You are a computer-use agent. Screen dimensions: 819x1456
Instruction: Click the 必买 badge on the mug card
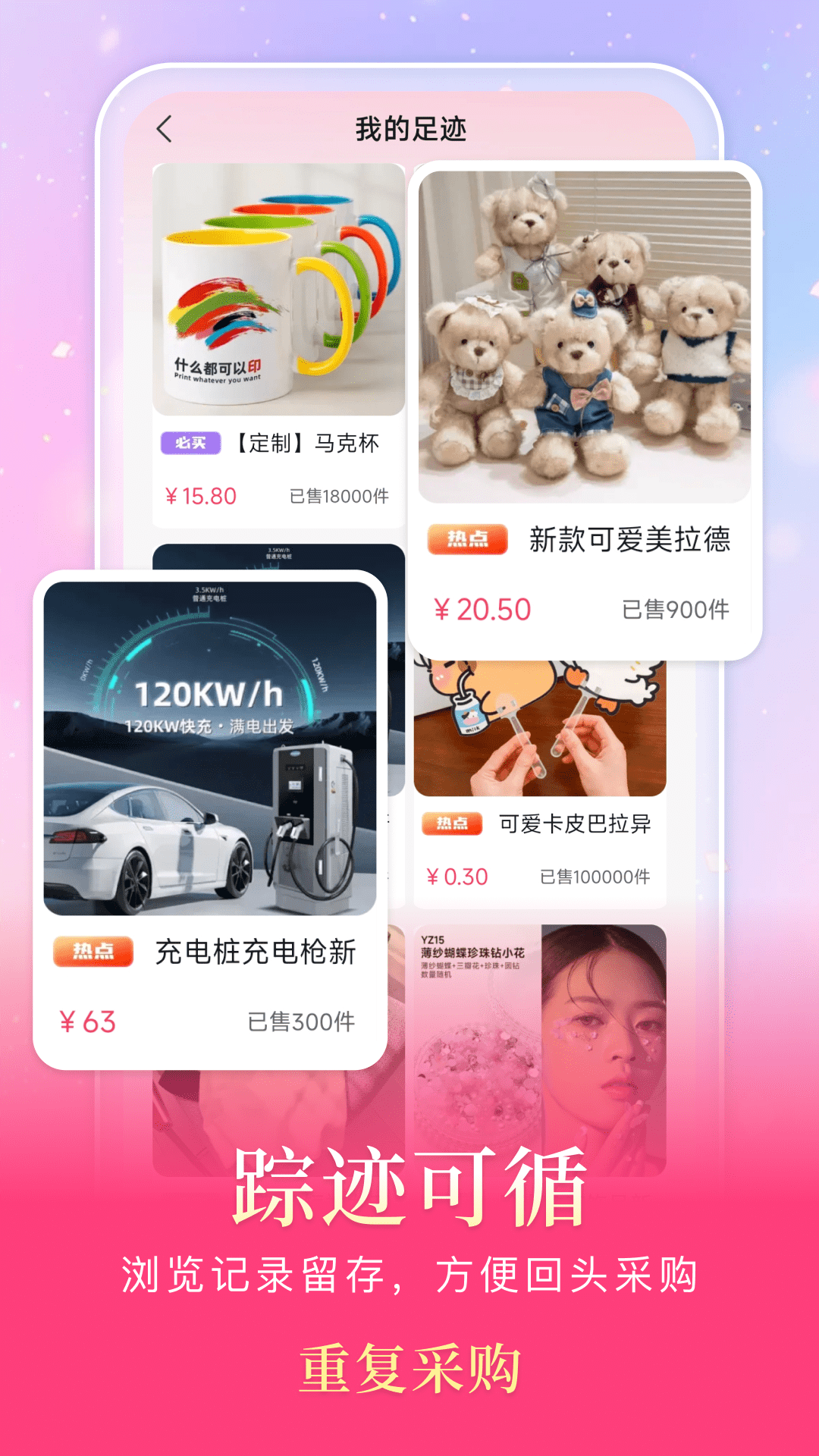tap(191, 442)
